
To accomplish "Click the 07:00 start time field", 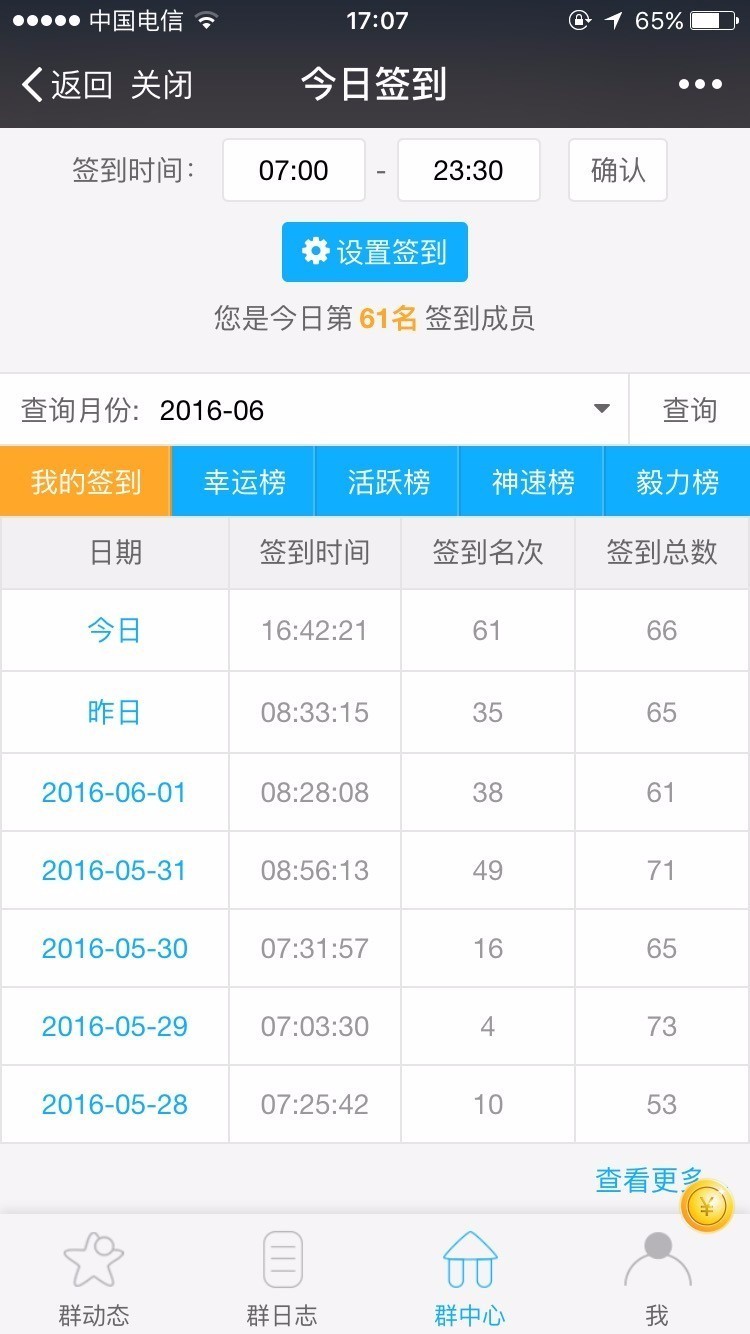I will pyautogui.click(x=293, y=170).
